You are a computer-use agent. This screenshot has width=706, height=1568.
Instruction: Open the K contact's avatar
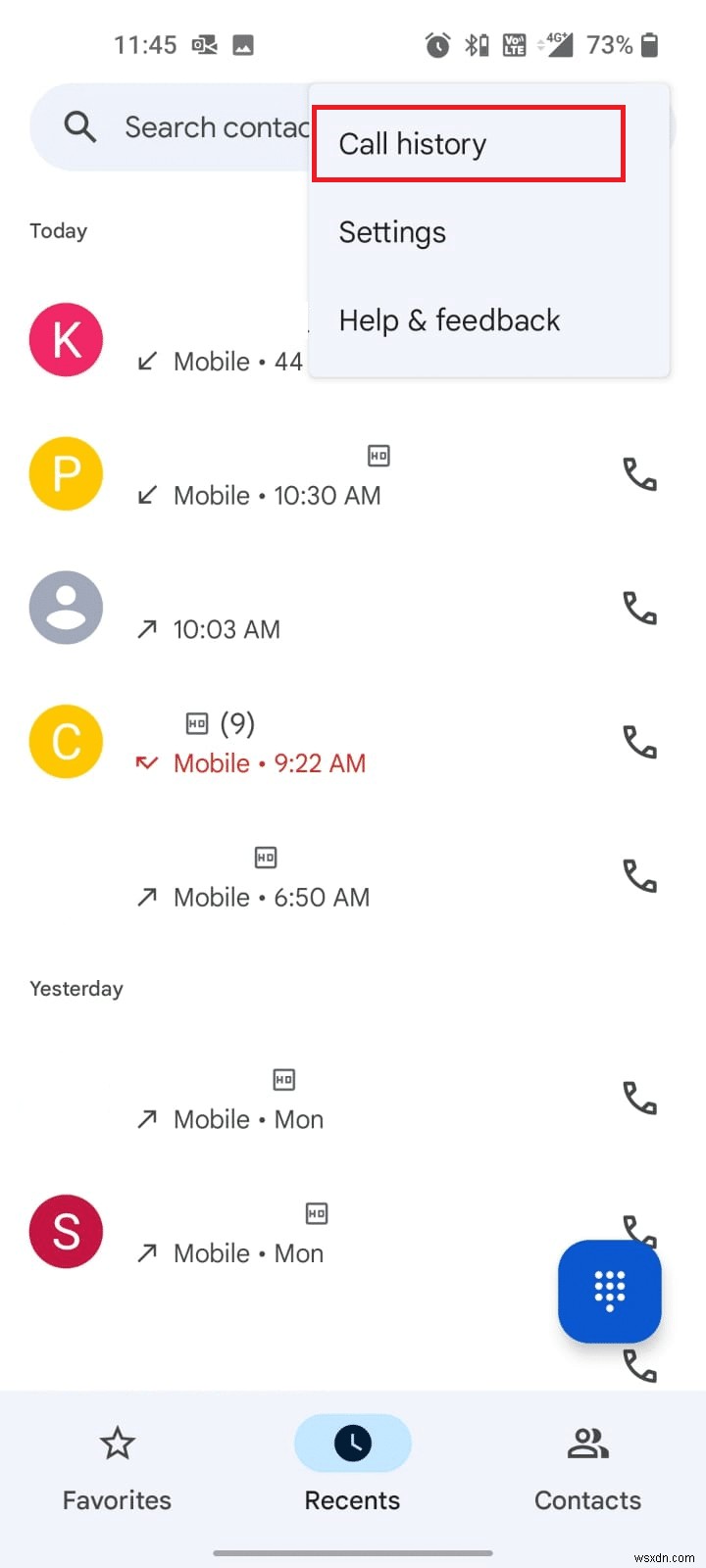66,339
